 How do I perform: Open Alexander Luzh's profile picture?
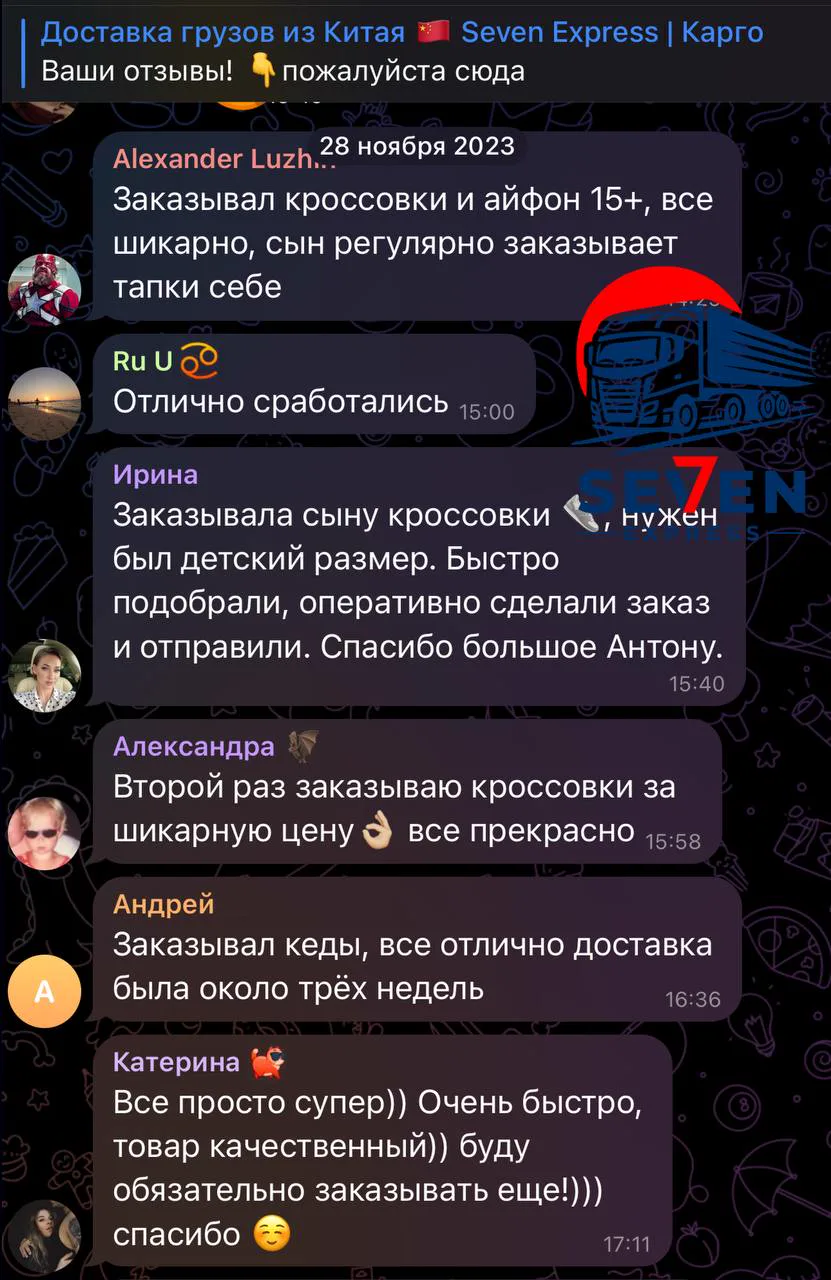click(x=44, y=286)
